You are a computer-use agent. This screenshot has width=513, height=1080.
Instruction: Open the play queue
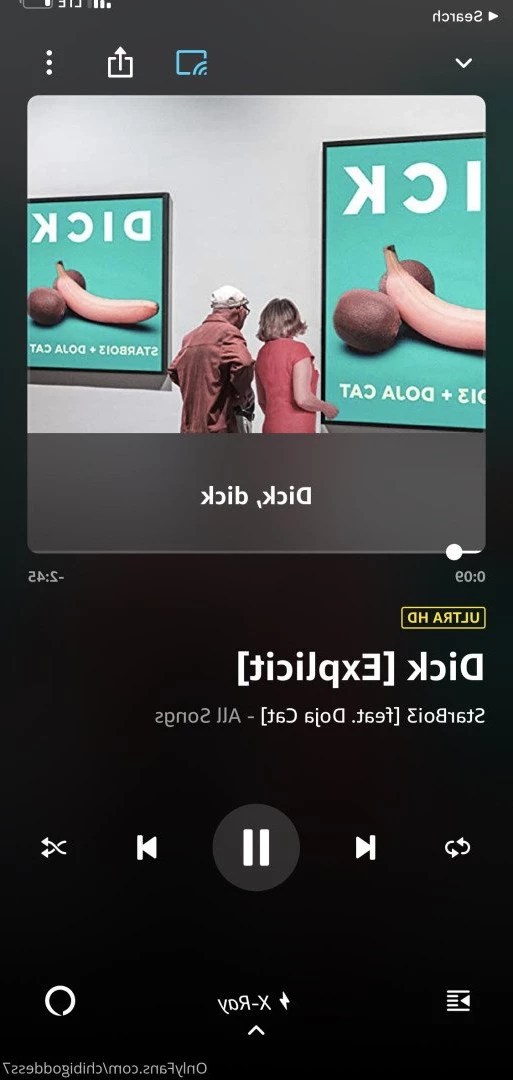tap(458, 1001)
